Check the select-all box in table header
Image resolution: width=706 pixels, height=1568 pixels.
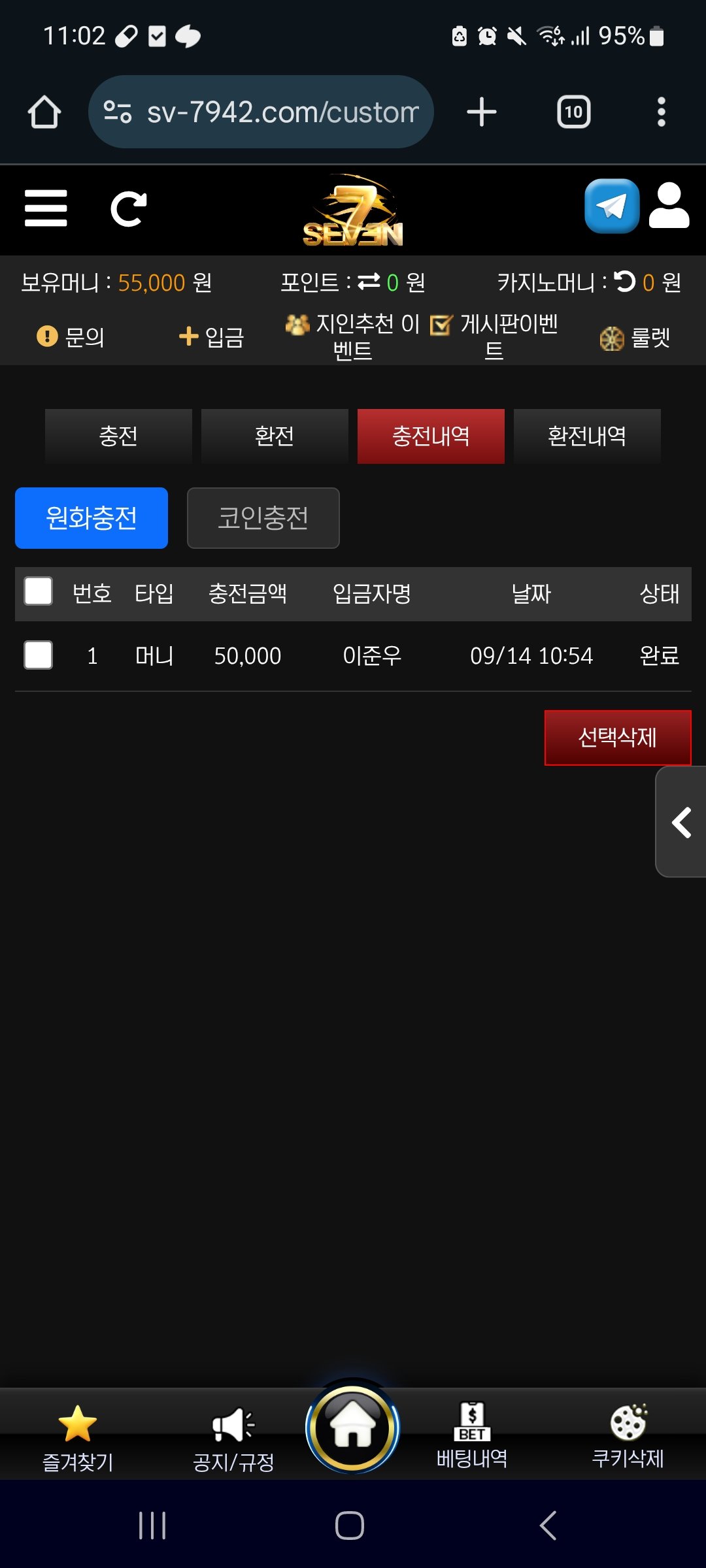coord(39,592)
